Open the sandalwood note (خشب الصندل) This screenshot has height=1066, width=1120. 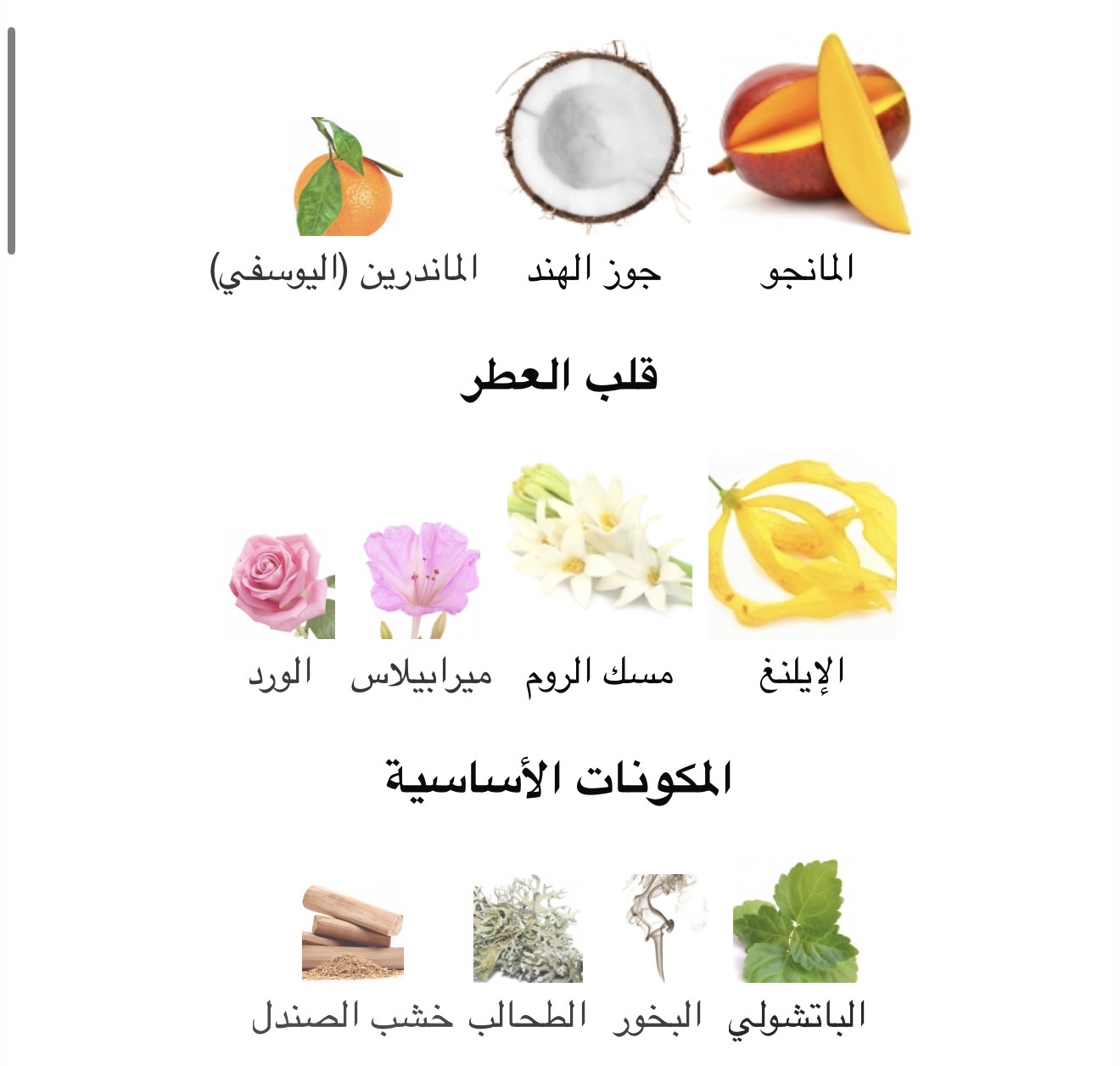(352, 934)
